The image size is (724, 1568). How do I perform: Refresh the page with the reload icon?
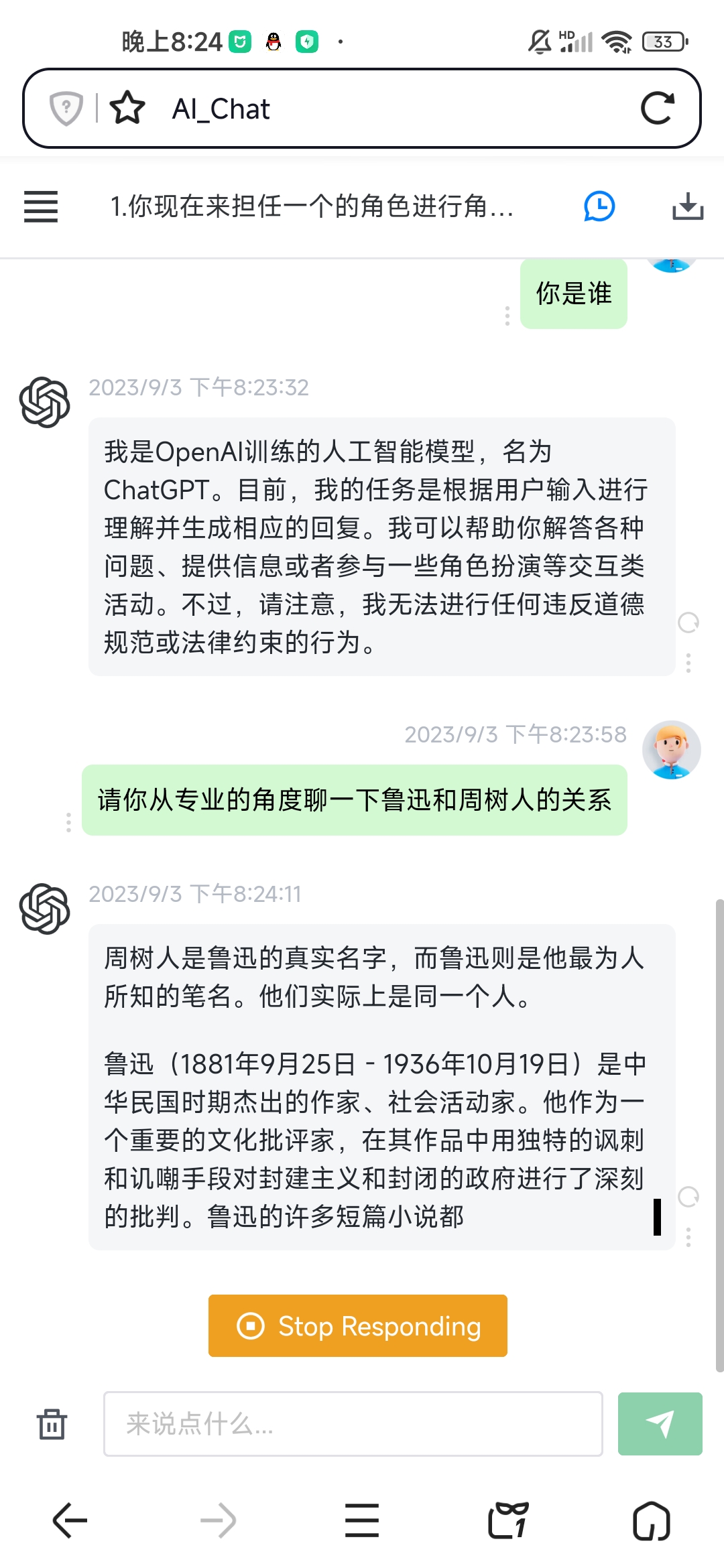659,108
